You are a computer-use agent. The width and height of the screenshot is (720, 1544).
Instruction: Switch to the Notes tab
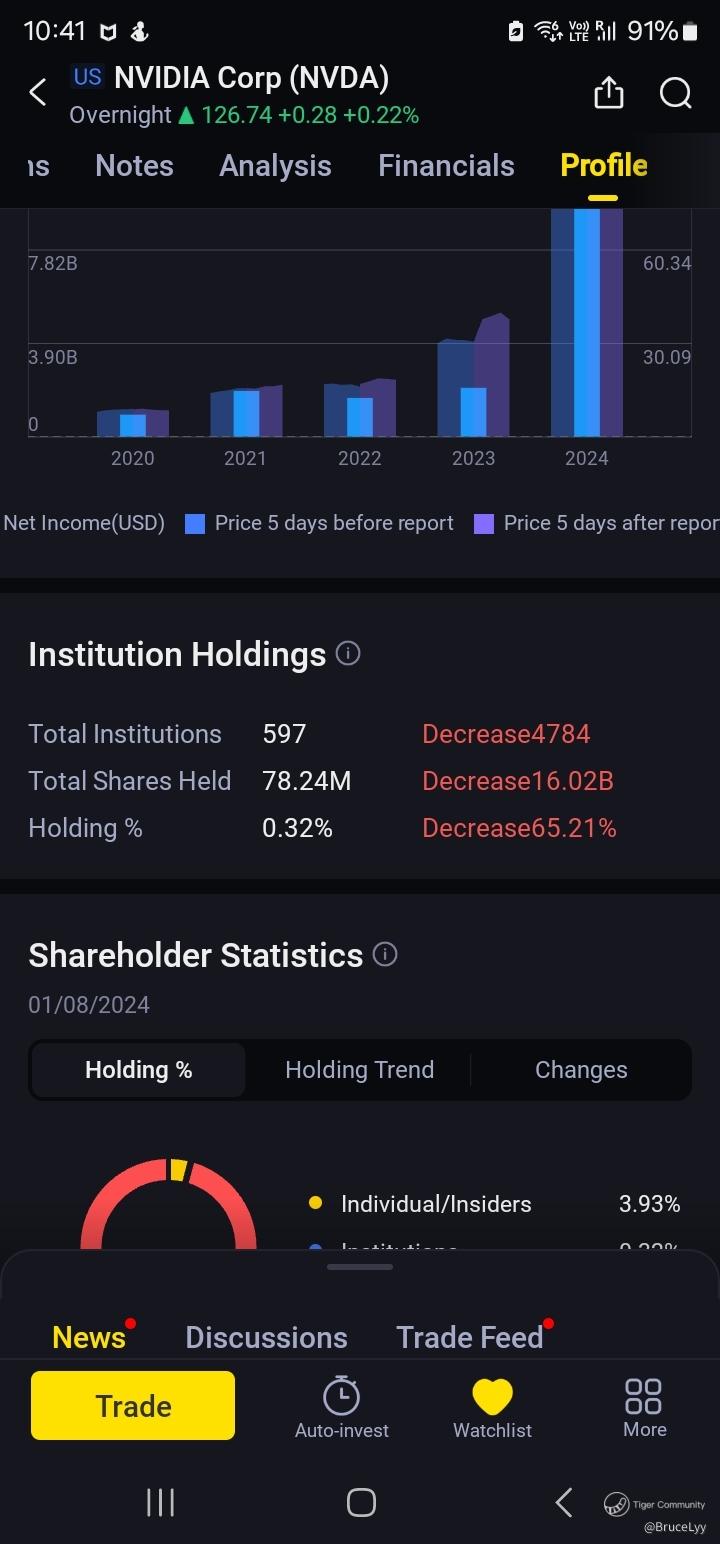(134, 166)
